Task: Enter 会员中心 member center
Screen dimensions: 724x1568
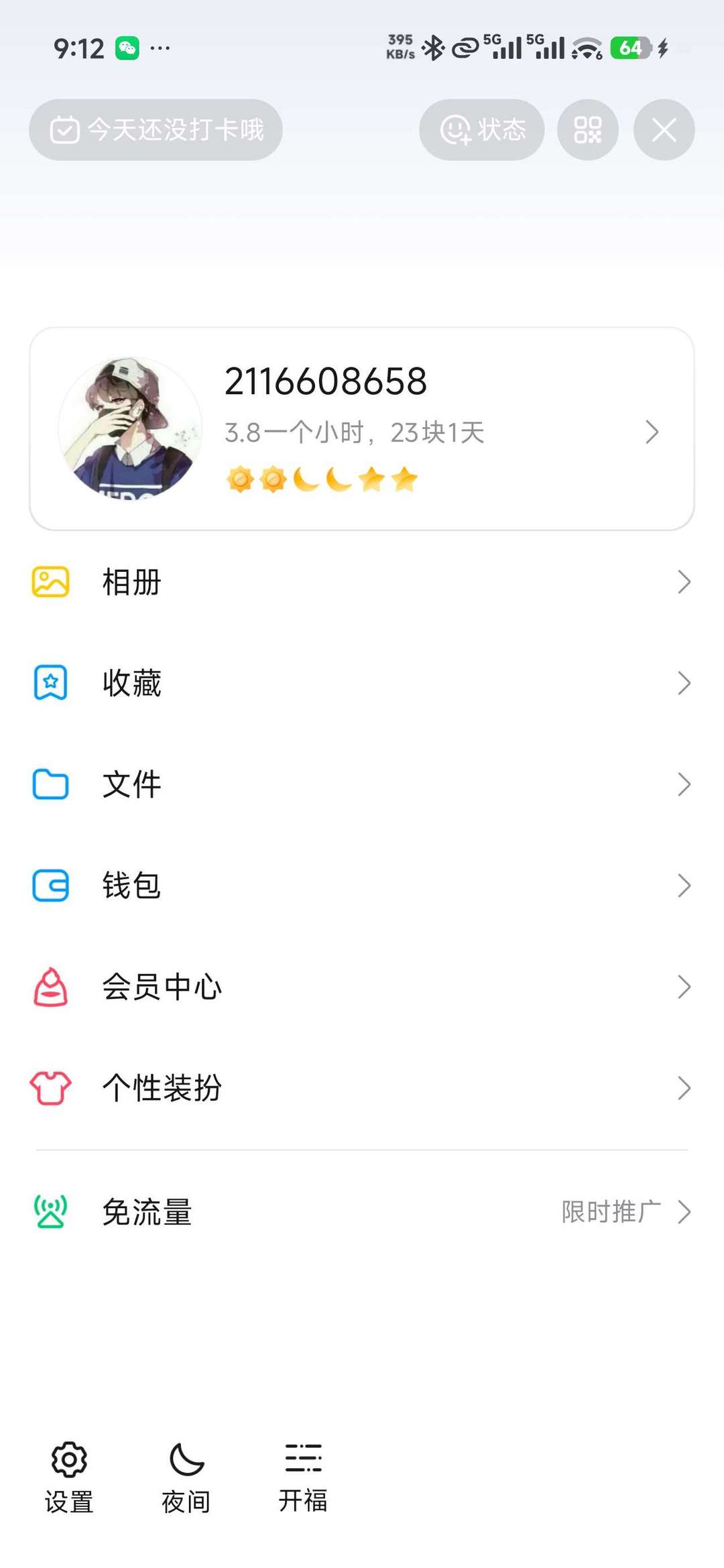Action: (x=362, y=987)
